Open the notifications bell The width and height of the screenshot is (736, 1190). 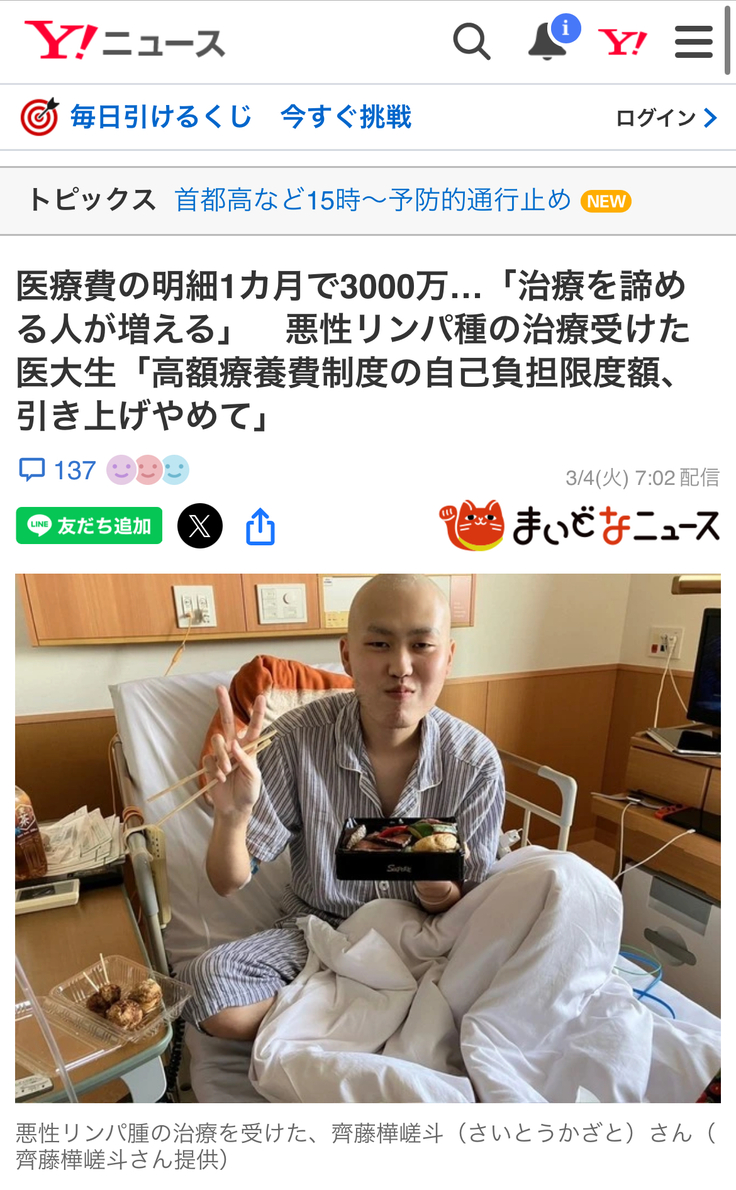tap(548, 42)
